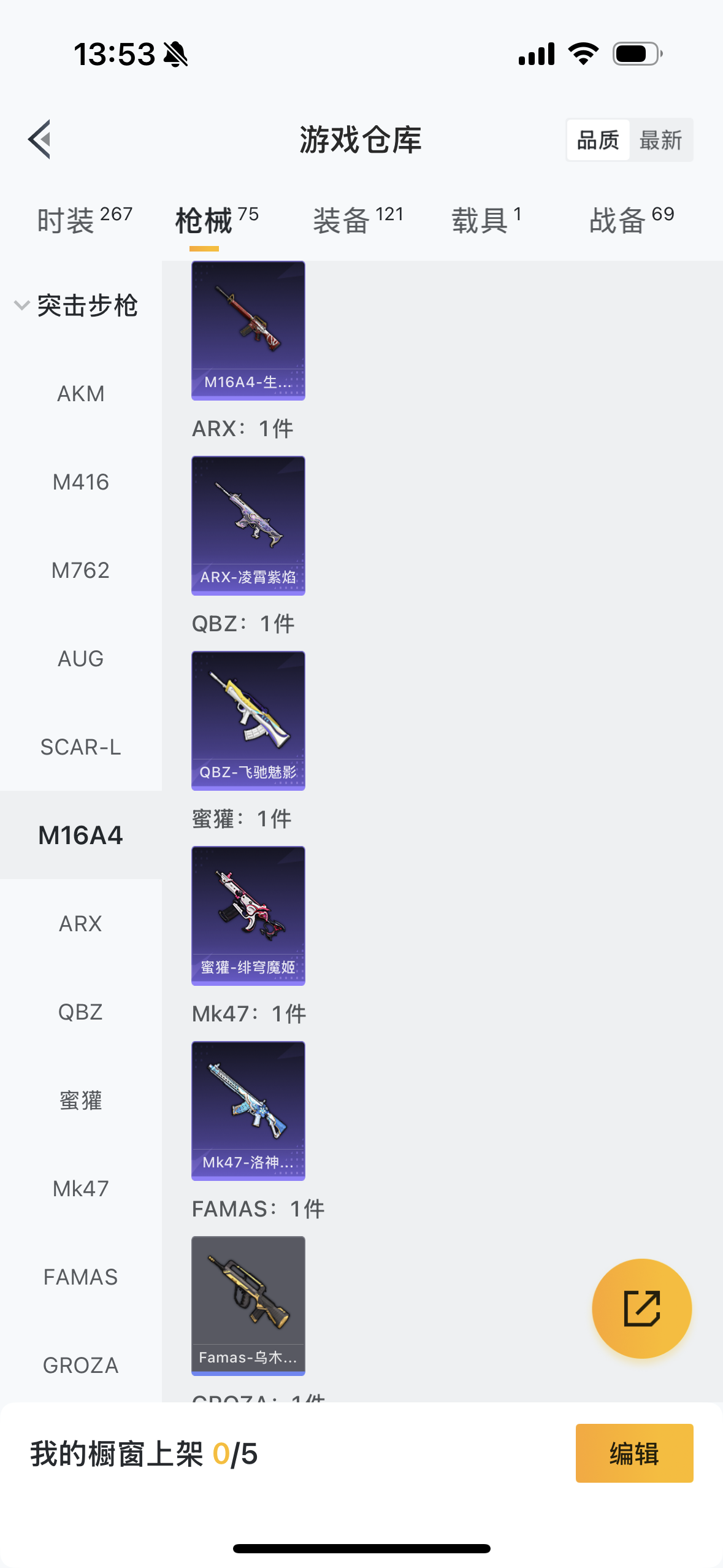The height and width of the screenshot is (1568, 723).
Task: Open the Famas-乌木 skin tile
Action: pyautogui.click(x=248, y=1305)
